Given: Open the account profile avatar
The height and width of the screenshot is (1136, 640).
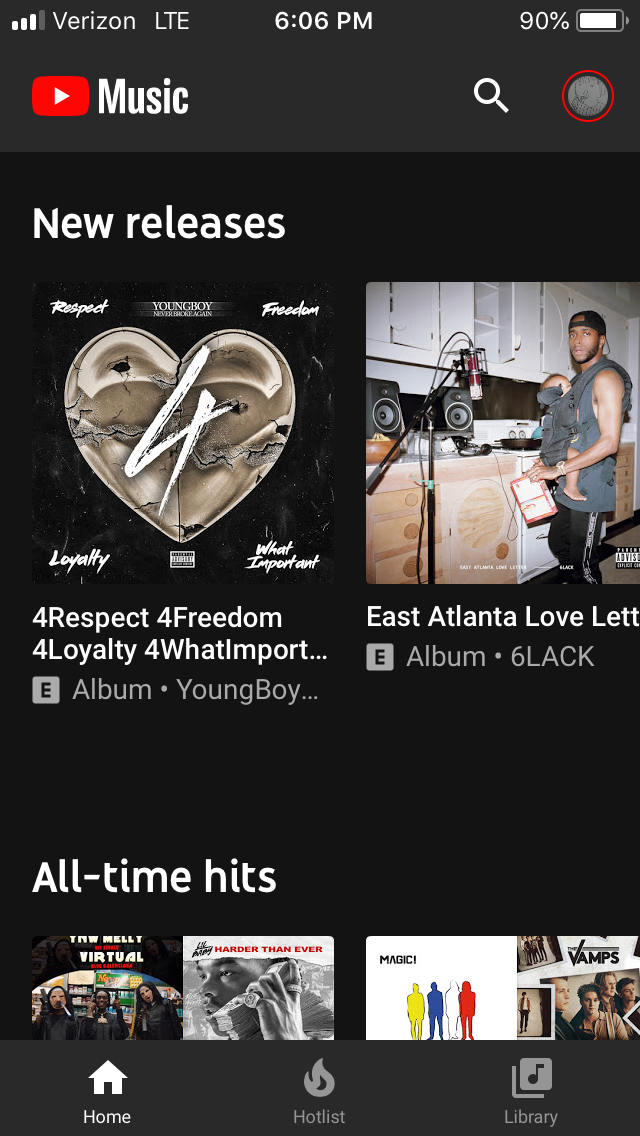Looking at the screenshot, I should coord(588,97).
